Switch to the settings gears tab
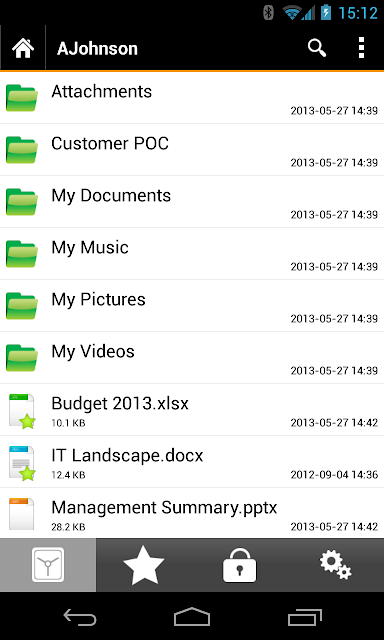Image resolution: width=384 pixels, height=640 pixels. (x=335, y=565)
